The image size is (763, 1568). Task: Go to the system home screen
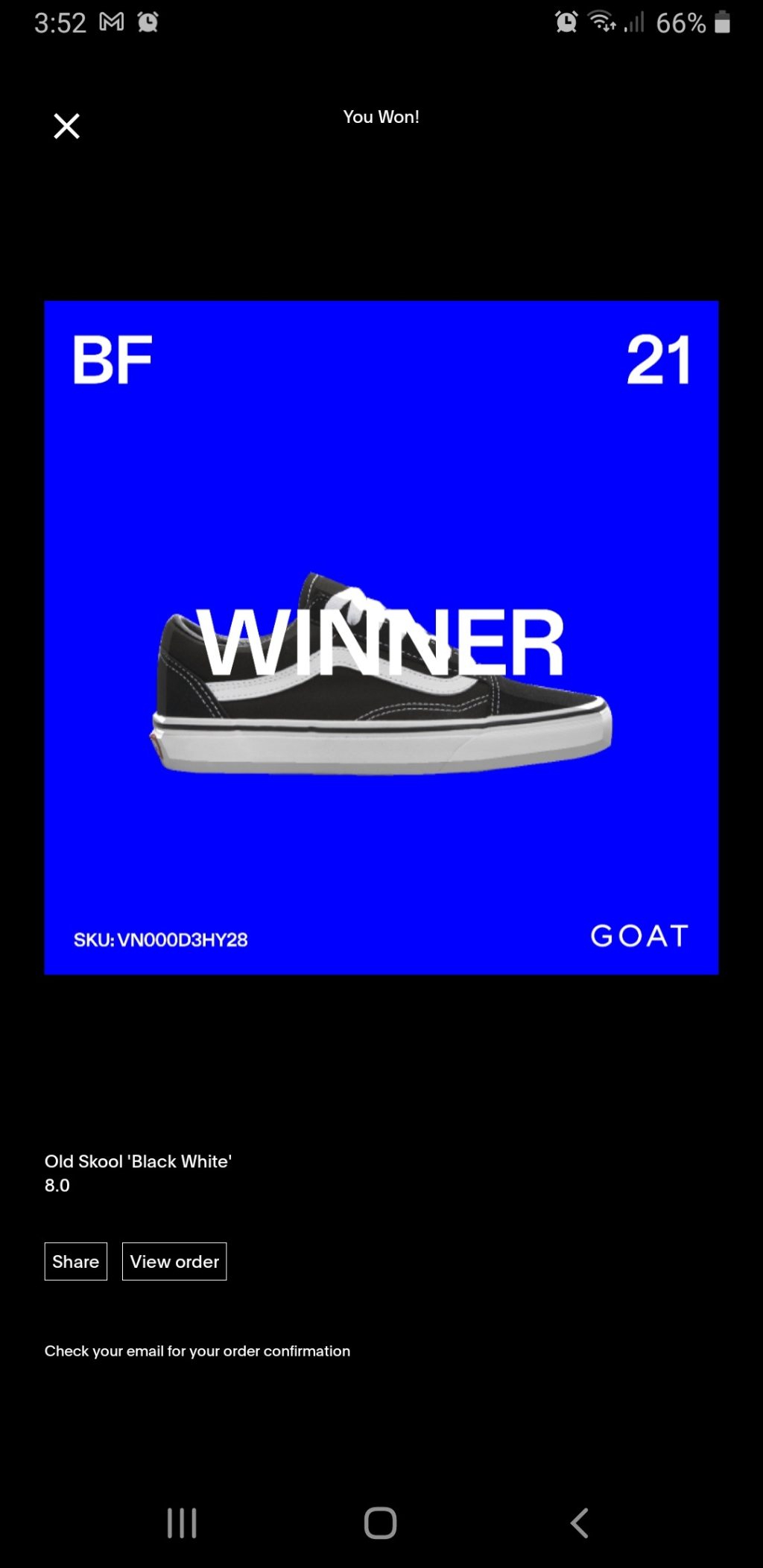click(380, 1523)
